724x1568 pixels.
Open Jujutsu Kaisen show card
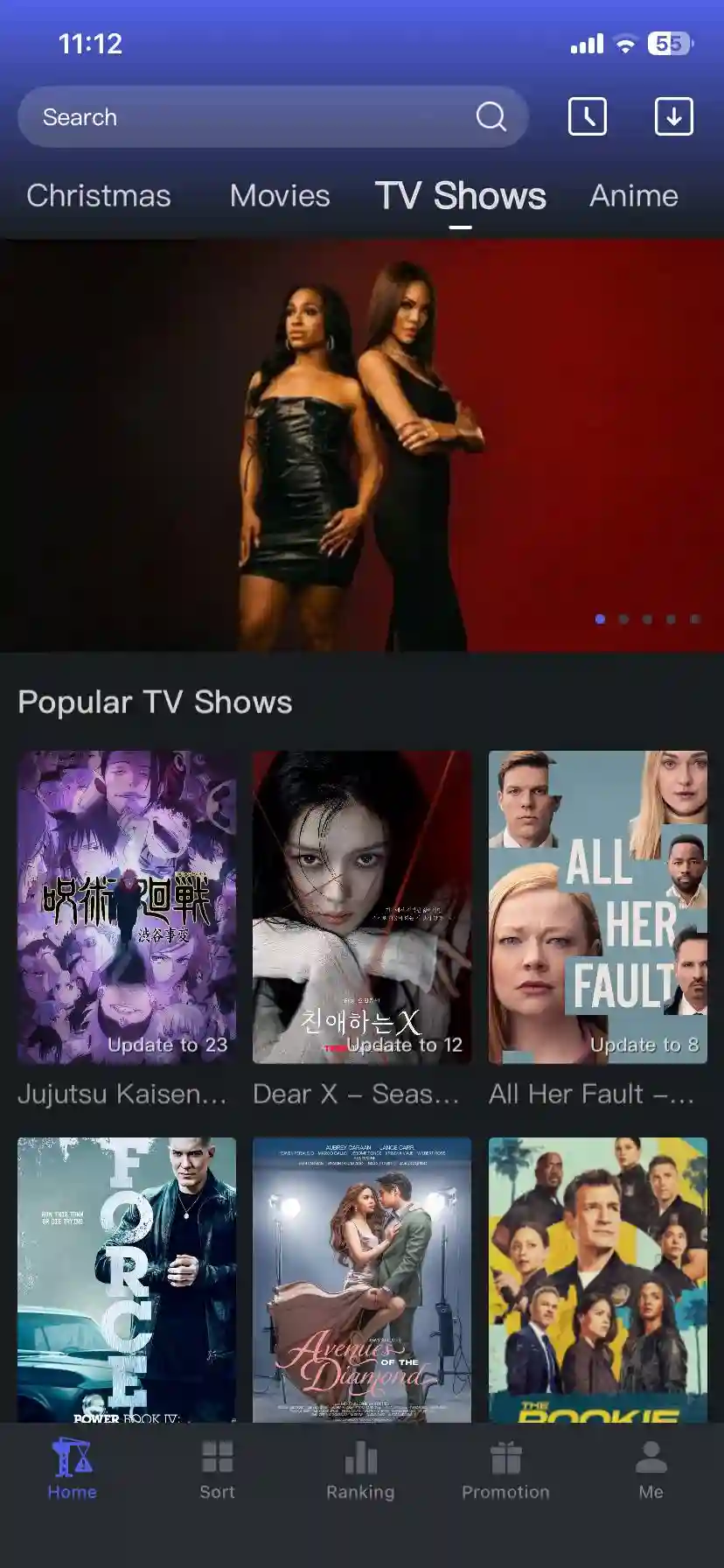(x=127, y=907)
